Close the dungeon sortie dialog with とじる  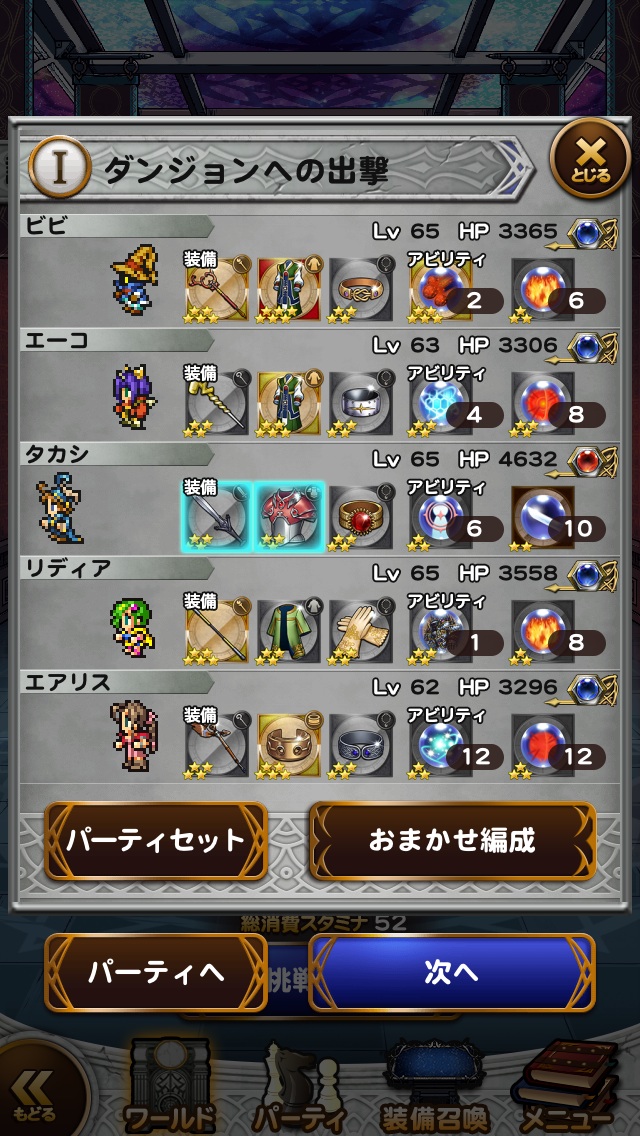[x=590, y=160]
